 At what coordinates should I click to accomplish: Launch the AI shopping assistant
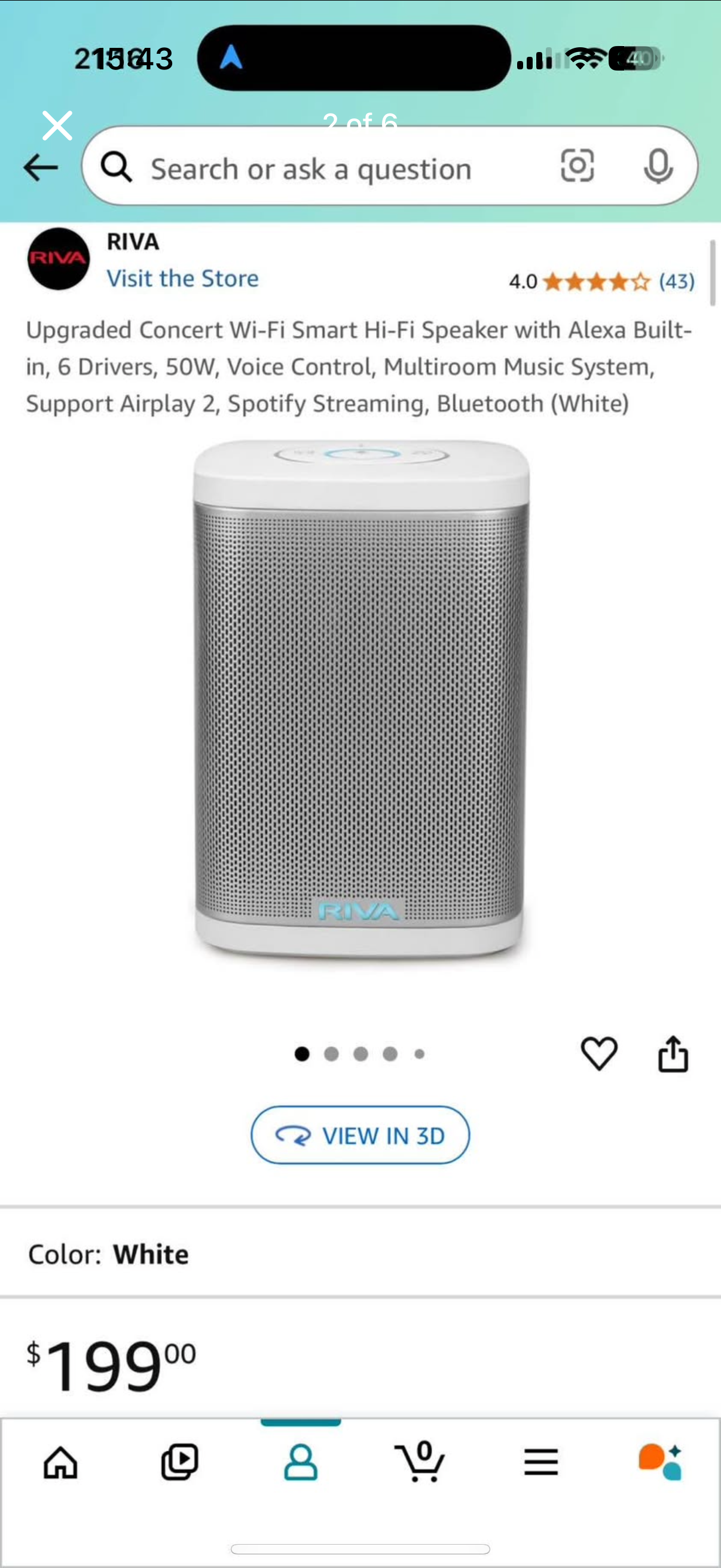click(660, 1462)
